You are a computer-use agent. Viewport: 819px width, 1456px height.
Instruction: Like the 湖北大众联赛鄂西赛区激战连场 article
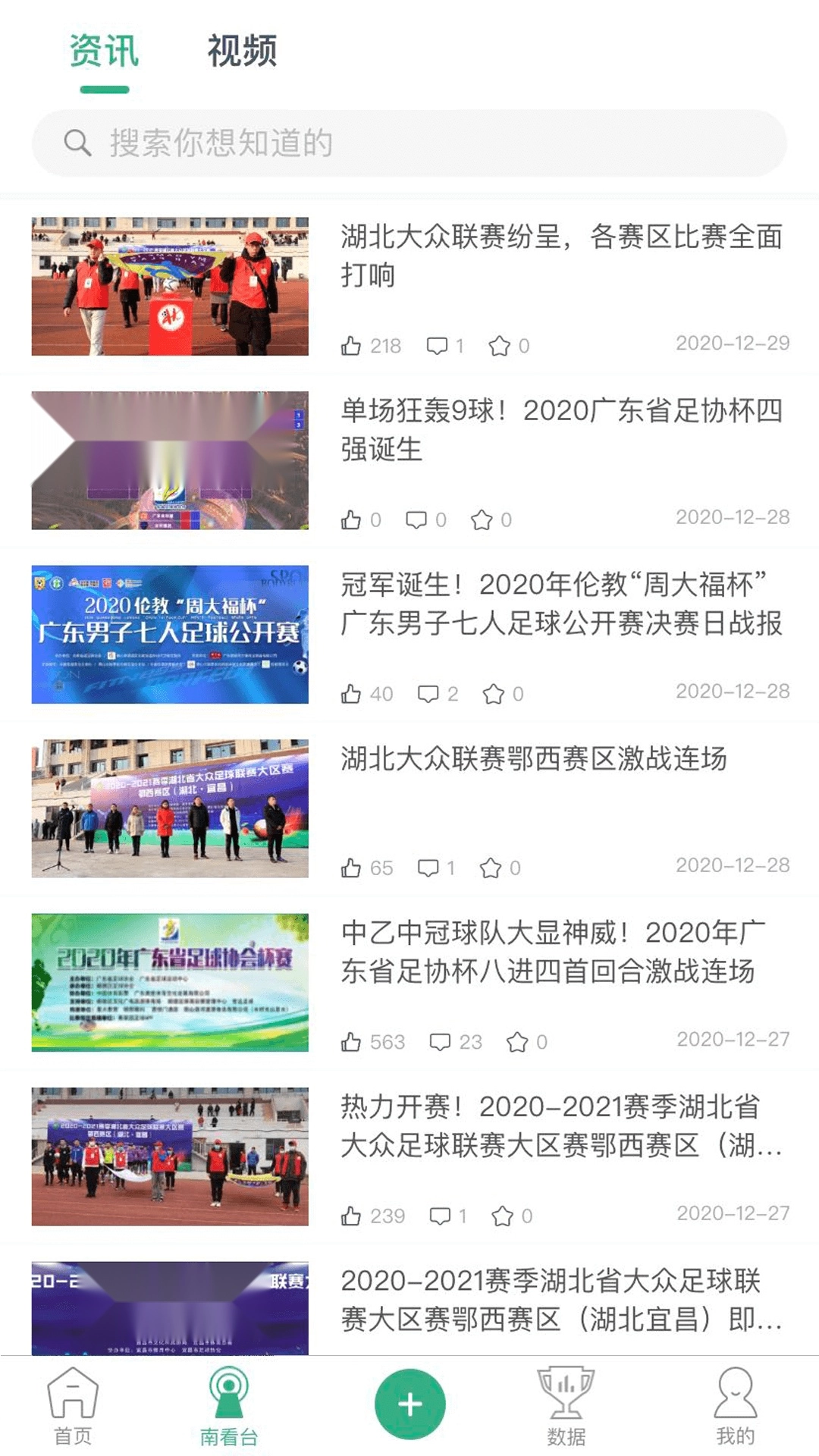(351, 868)
